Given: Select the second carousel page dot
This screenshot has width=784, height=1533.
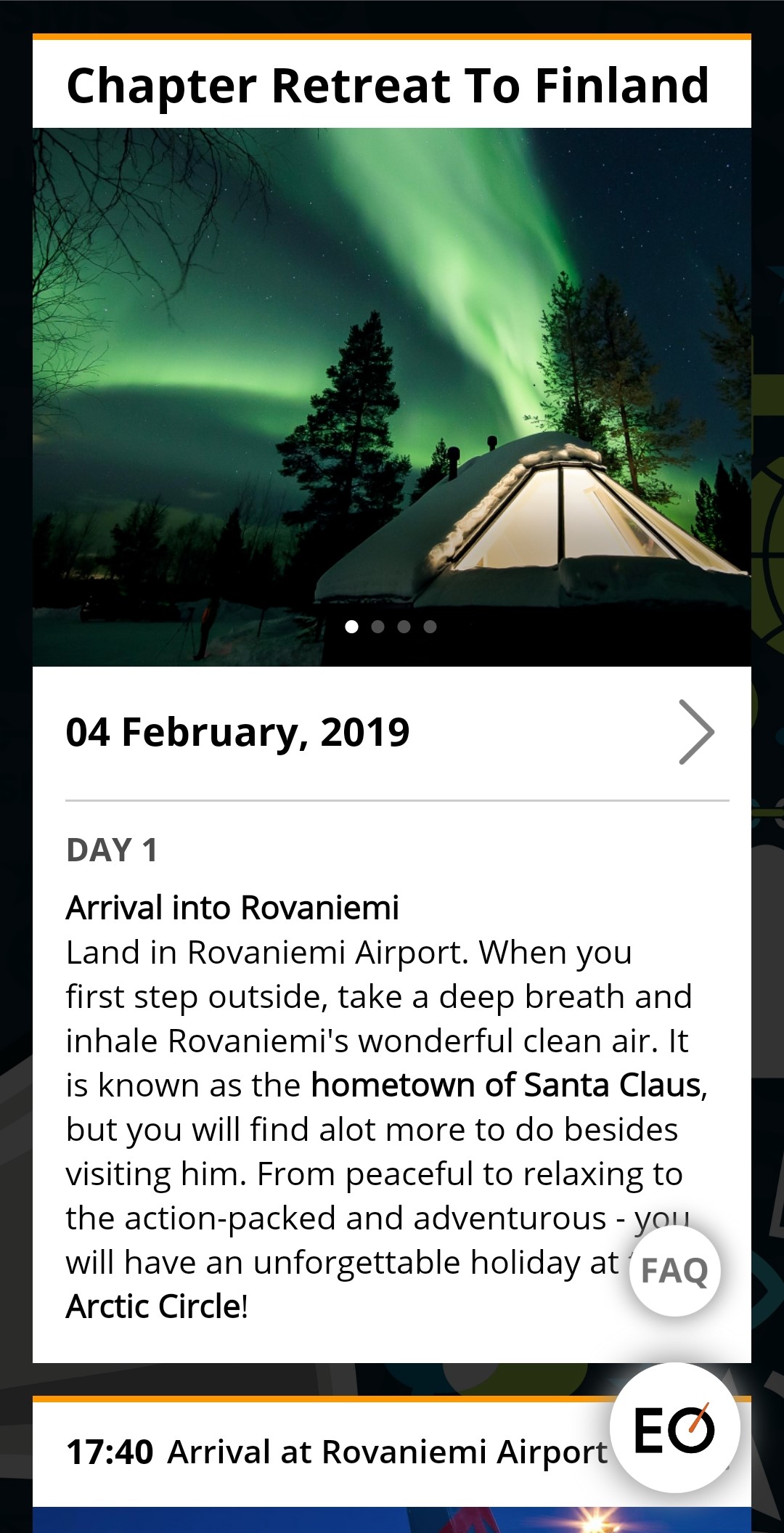Looking at the screenshot, I should [377, 627].
